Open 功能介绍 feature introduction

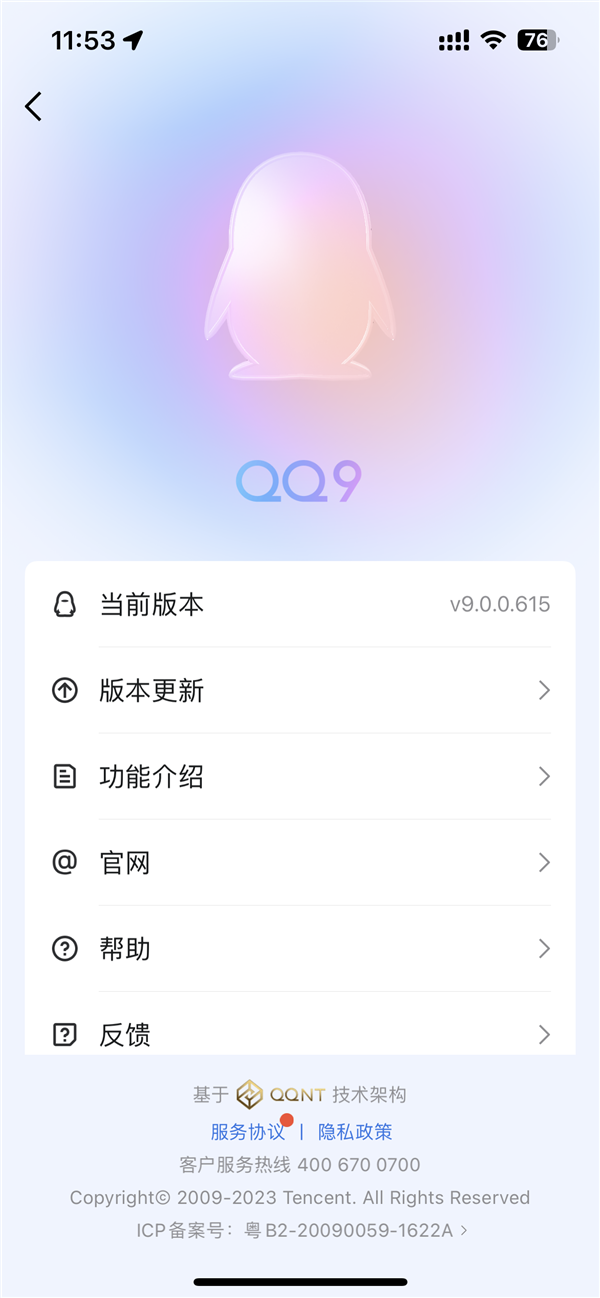[300, 777]
